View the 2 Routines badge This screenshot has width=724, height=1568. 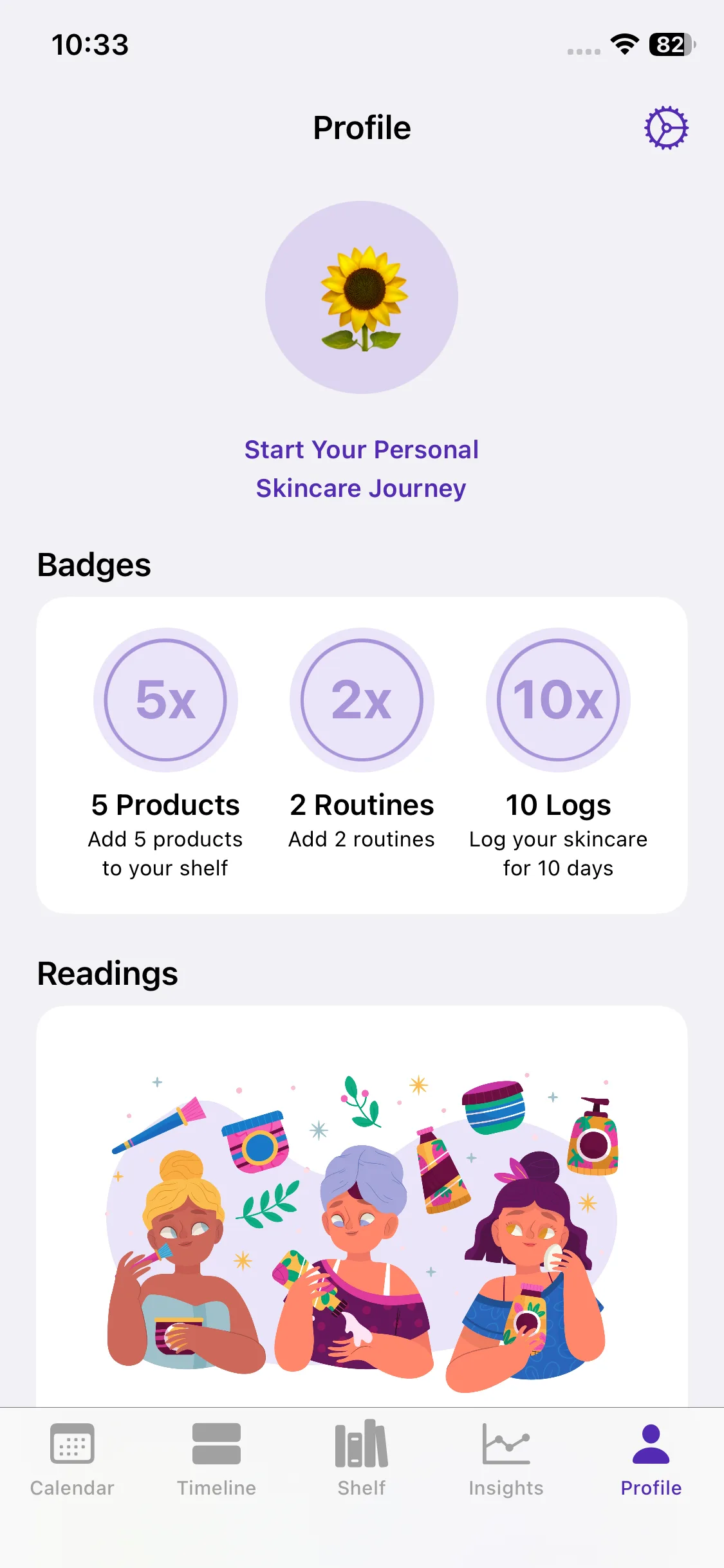[362, 700]
